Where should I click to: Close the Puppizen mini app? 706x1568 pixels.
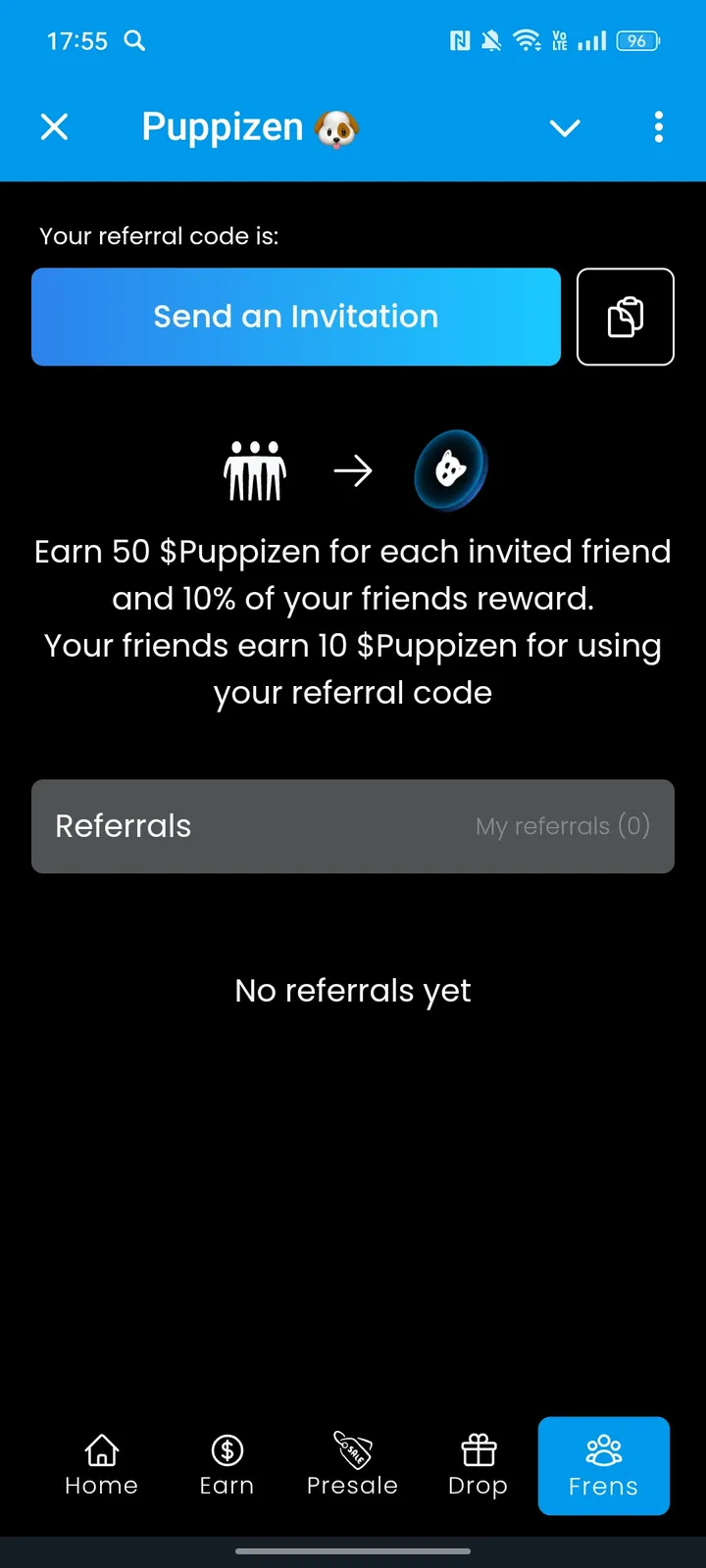pos(55,127)
